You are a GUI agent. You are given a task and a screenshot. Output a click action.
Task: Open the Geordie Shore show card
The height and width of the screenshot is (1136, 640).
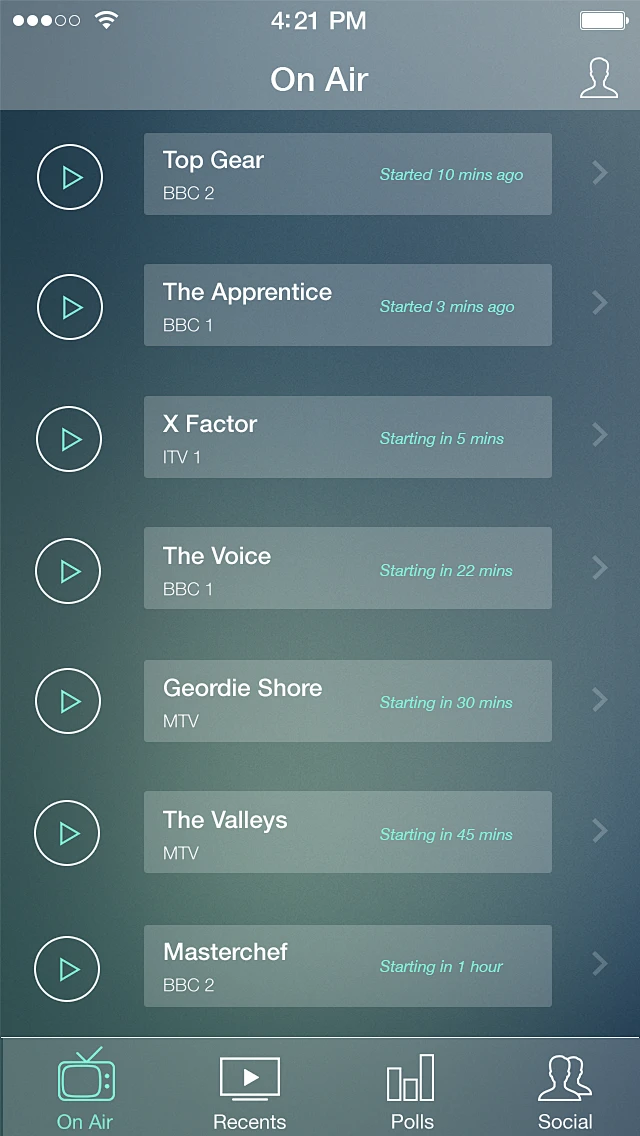347,701
